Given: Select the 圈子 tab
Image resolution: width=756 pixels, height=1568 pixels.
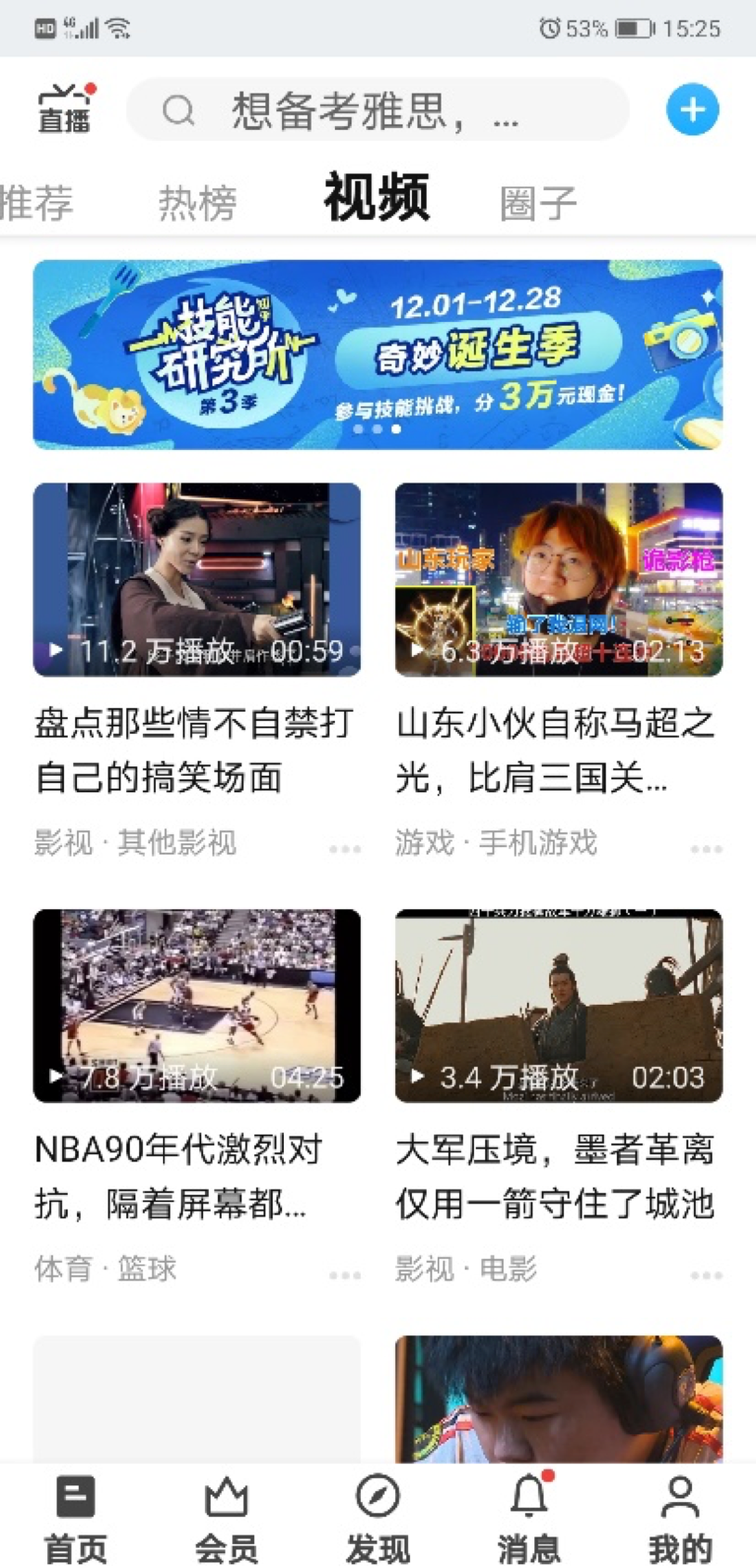Looking at the screenshot, I should (538, 202).
